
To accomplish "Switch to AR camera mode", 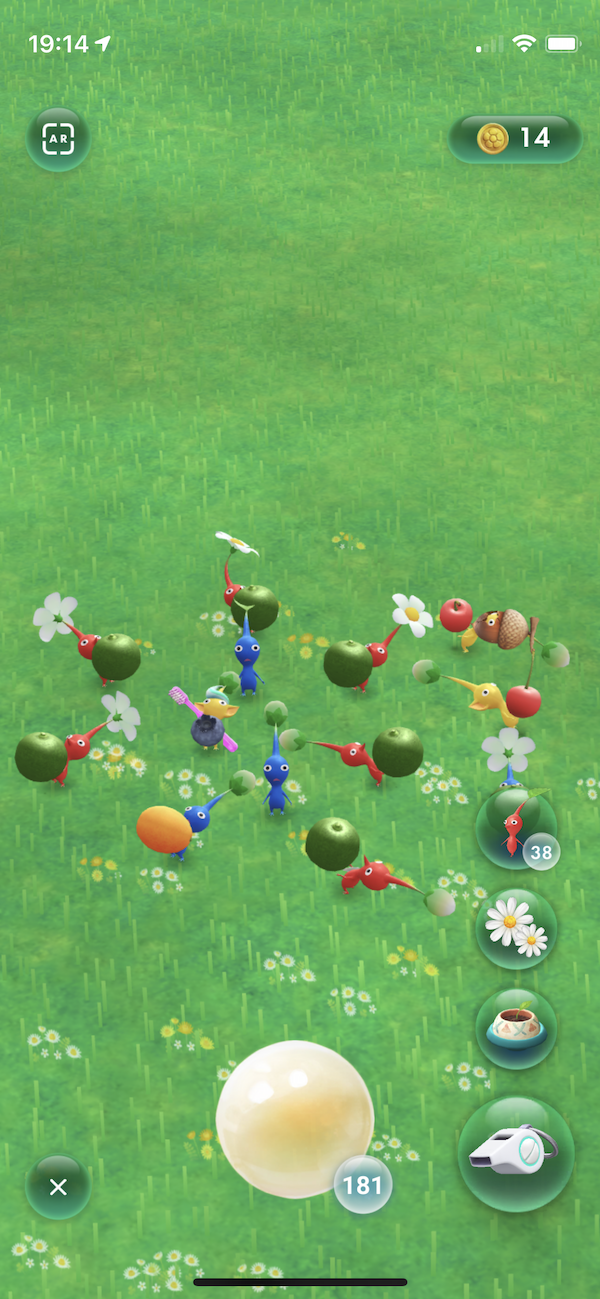I will click(58, 139).
